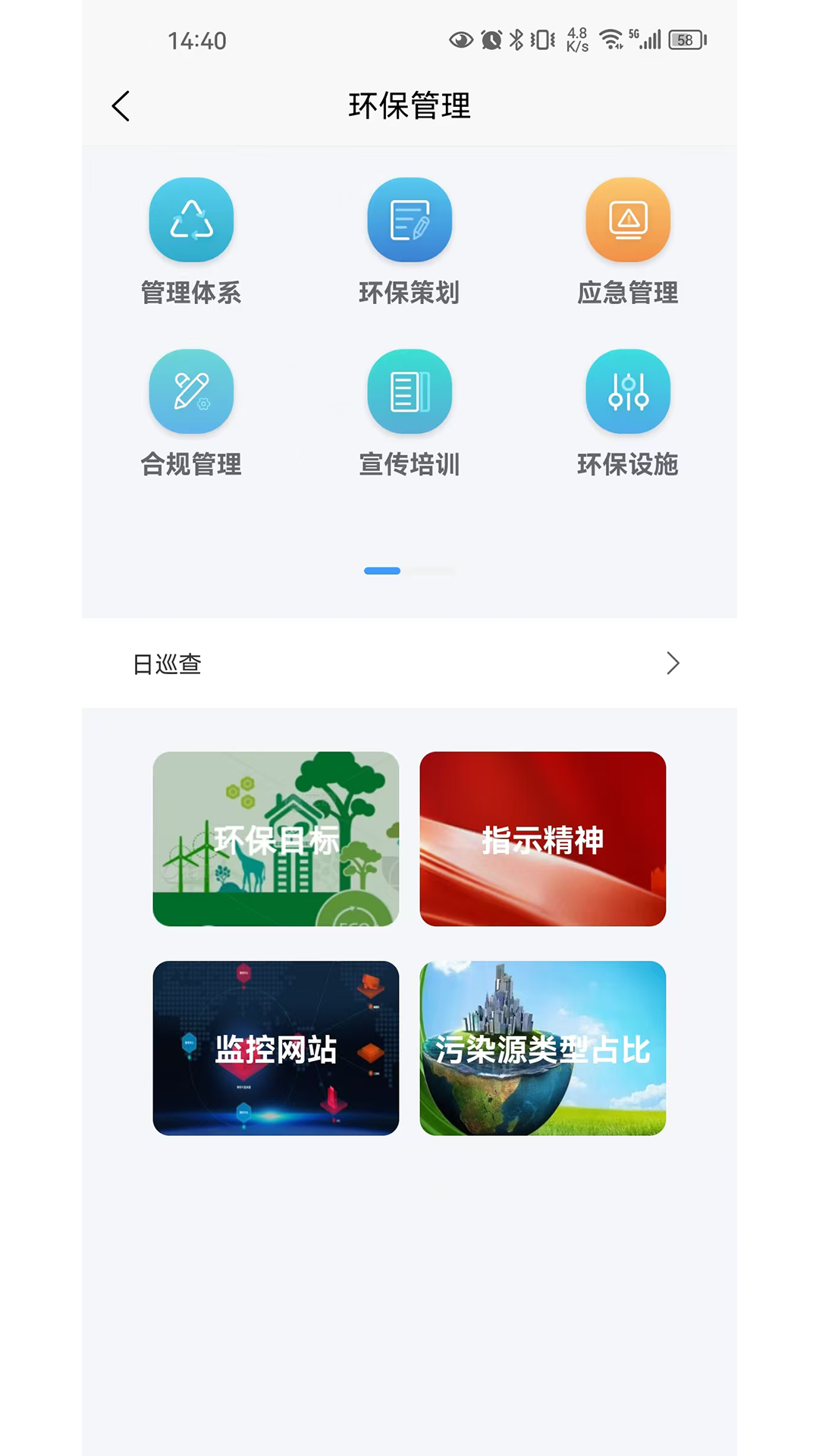Screen dimensions: 819x1456
Task: Open the 监控网站 card
Action: click(x=276, y=1048)
